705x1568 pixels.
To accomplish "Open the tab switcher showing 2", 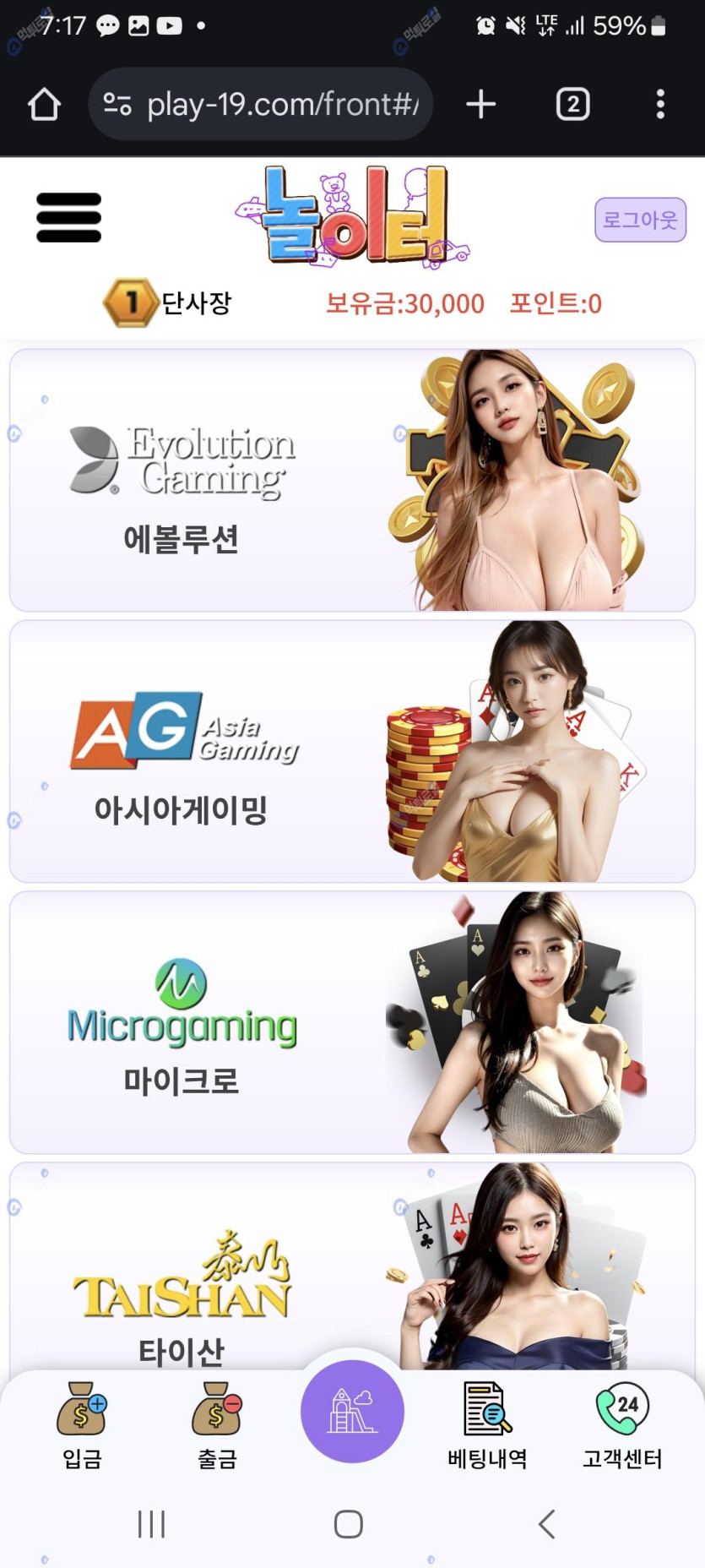I will (x=572, y=105).
